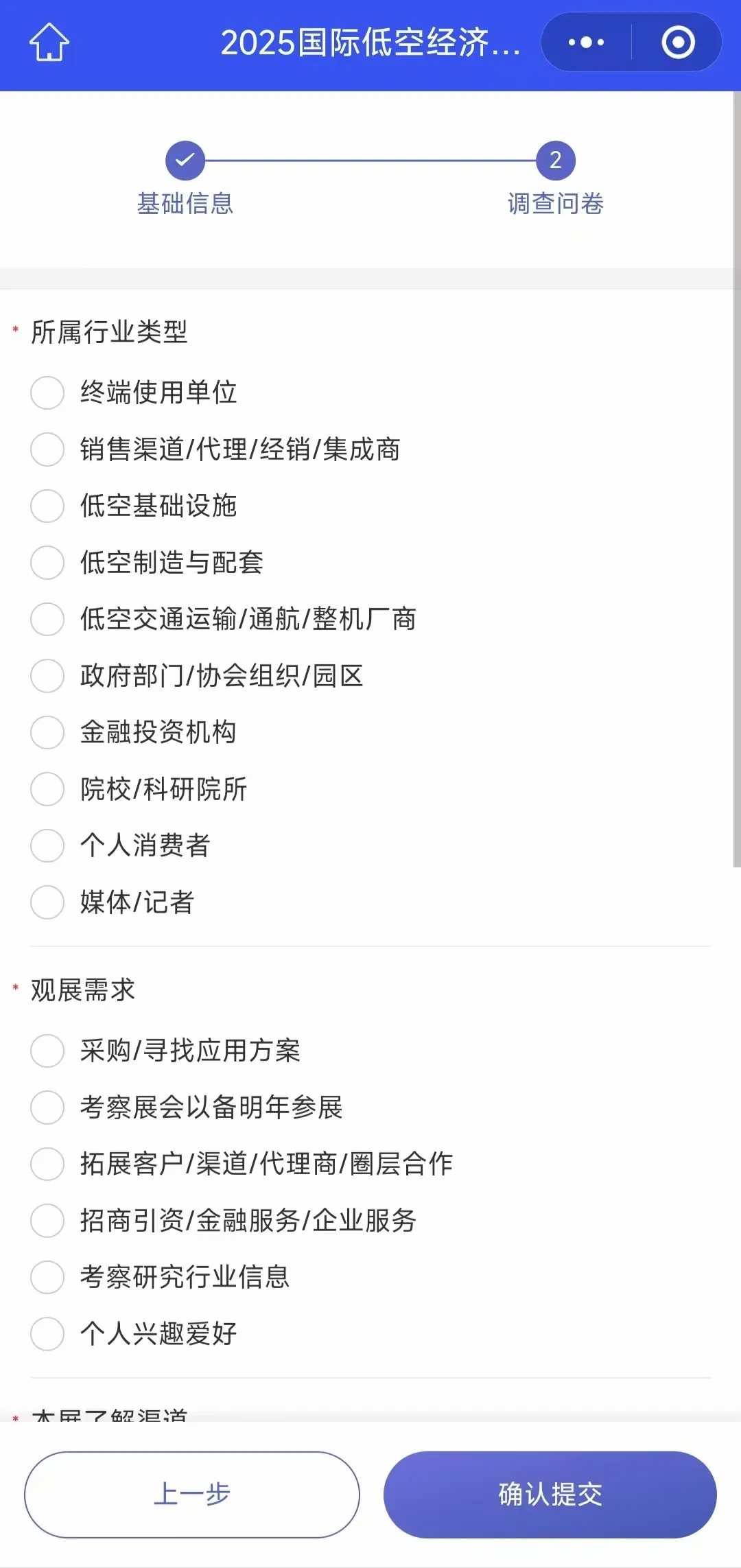Image resolution: width=741 pixels, height=1568 pixels.
Task: Select 政府部门/协会组织/园区 option
Action: [x=47, y=676]
